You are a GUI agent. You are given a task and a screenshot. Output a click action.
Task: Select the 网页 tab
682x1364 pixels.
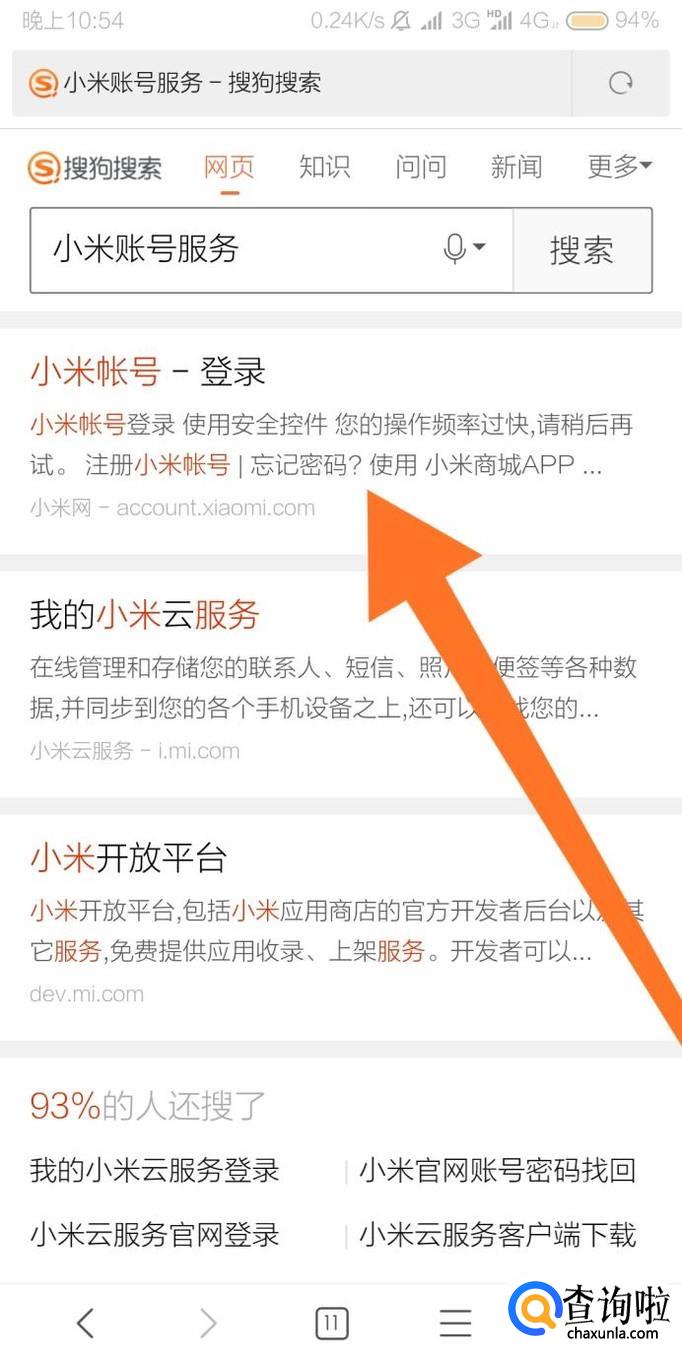pyautogui.click(x=229, y=167)
